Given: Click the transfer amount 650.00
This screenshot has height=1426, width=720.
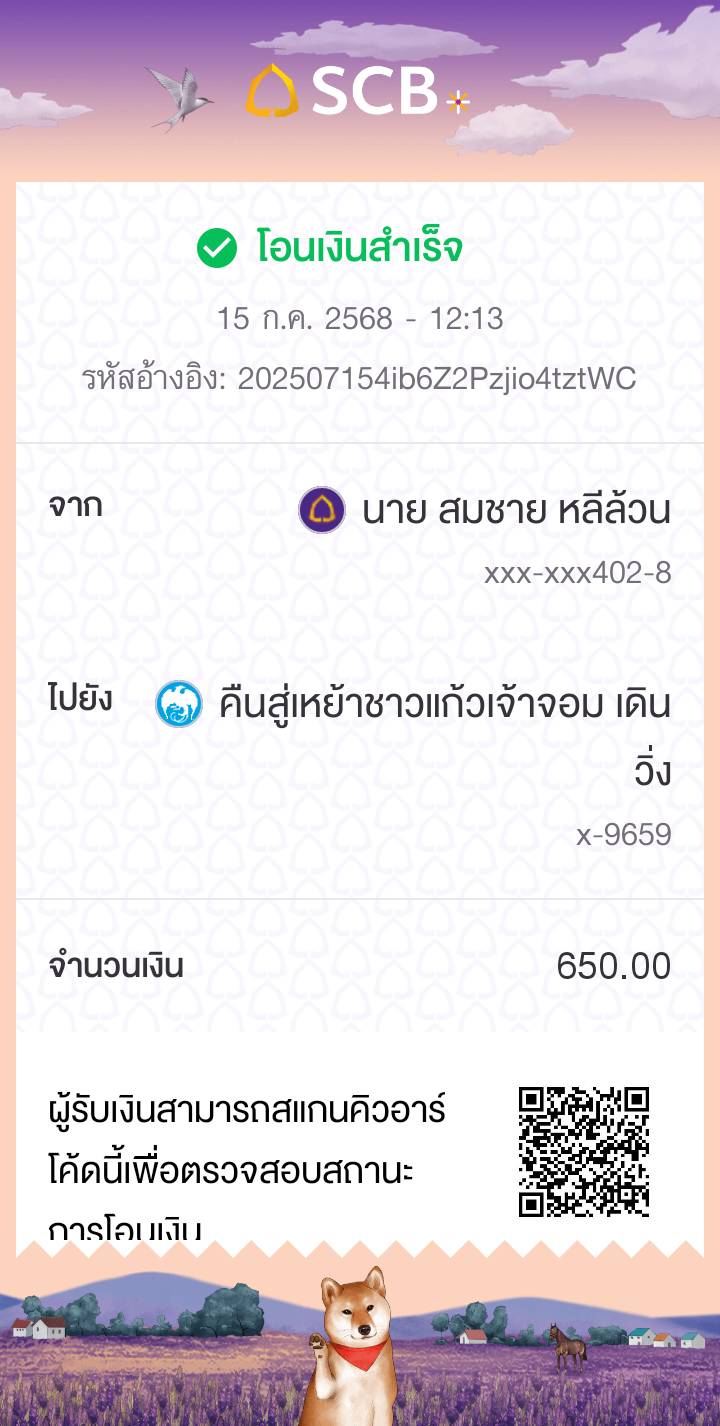Looking at the screenshot, I should tap(614, 966).
